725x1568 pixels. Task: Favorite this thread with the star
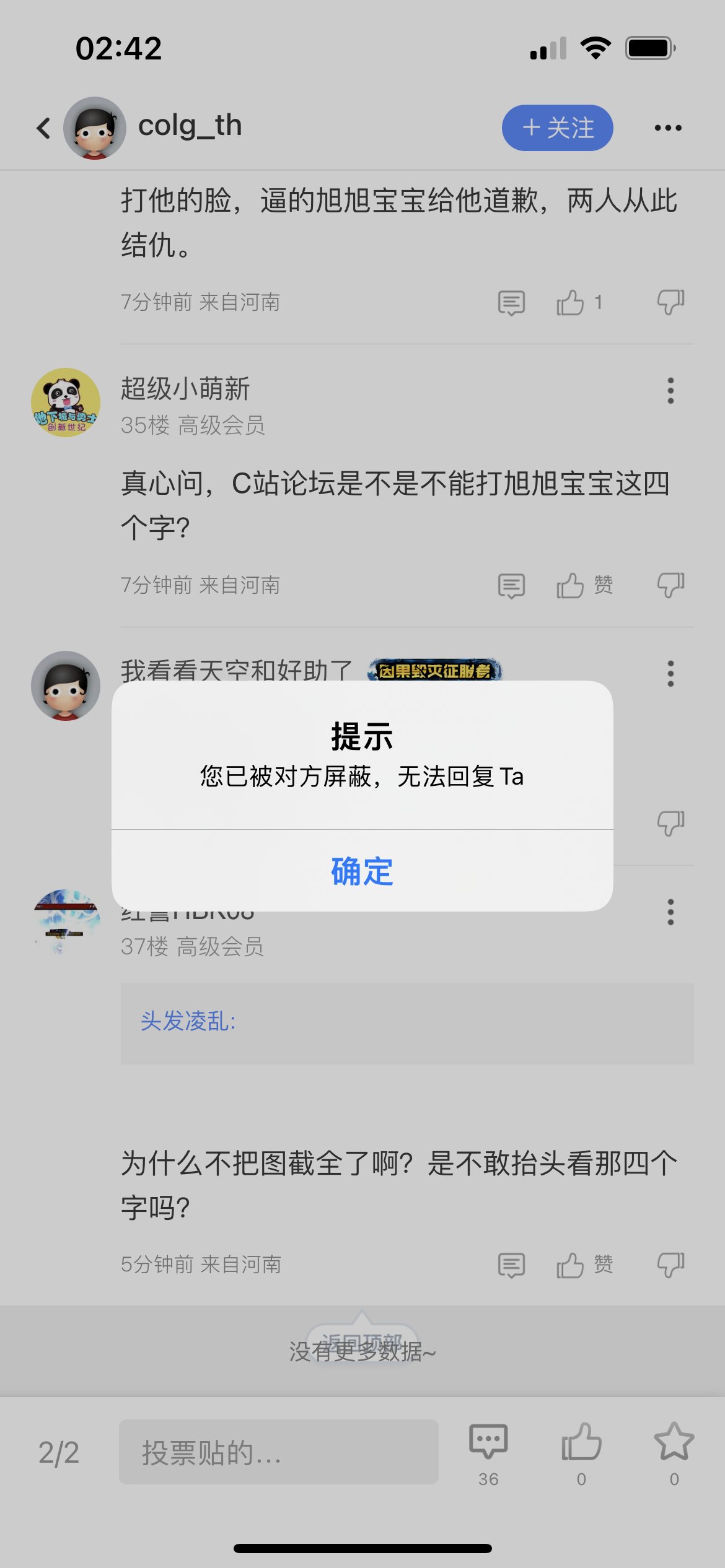pos(674,1443)
